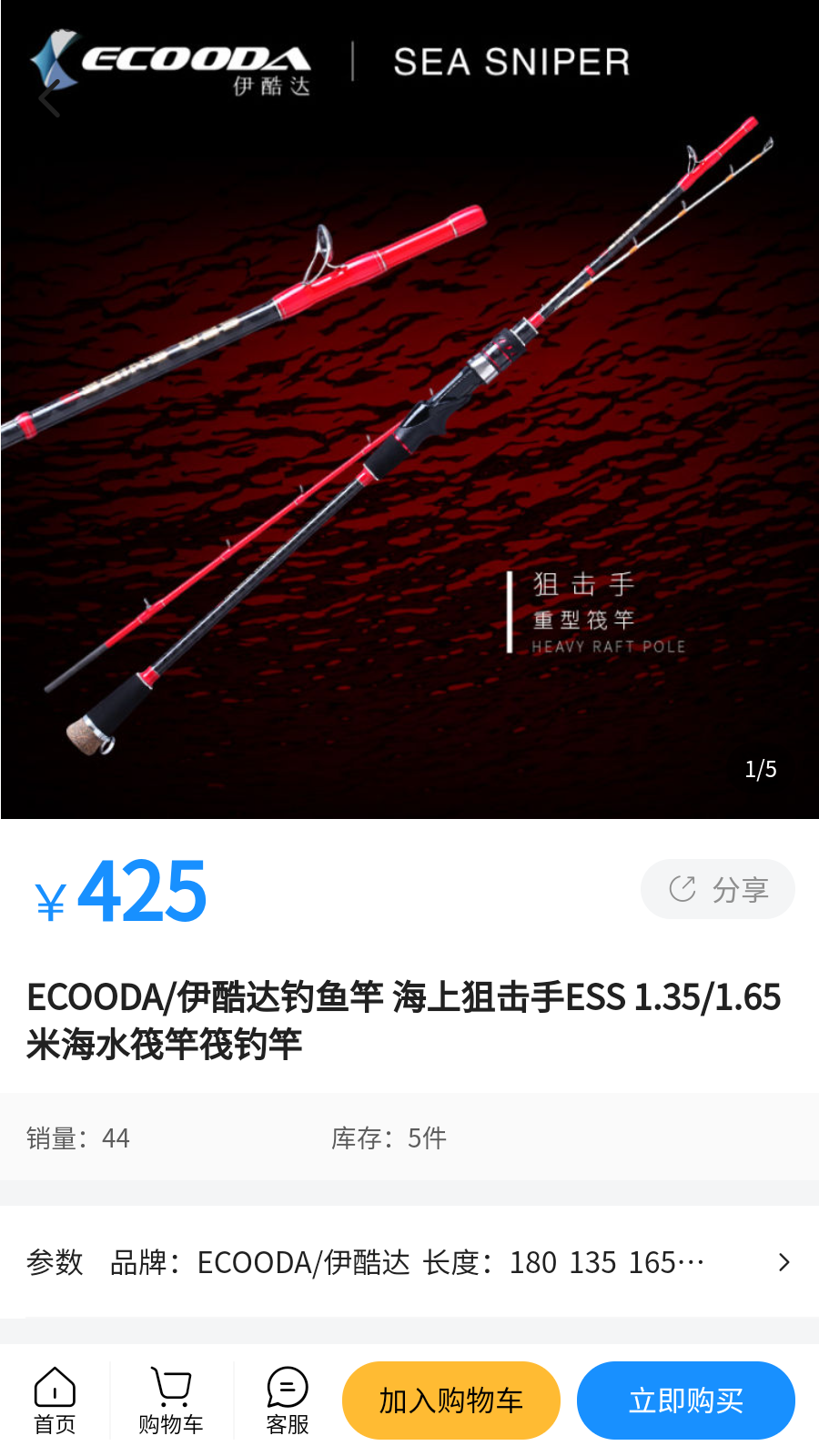Contact 客服 customer service

point(288,1400)
